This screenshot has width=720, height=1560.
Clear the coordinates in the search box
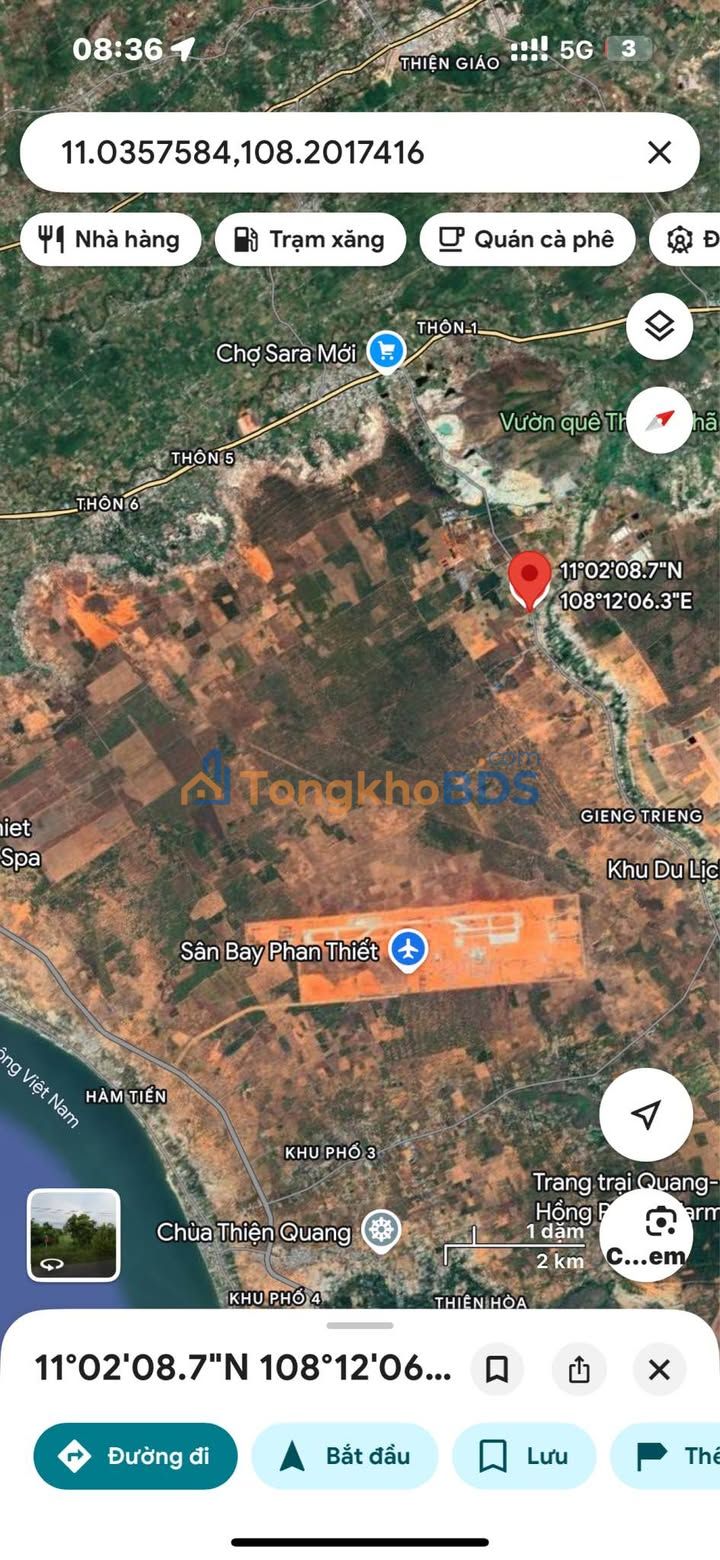click(x=659, y=152)
